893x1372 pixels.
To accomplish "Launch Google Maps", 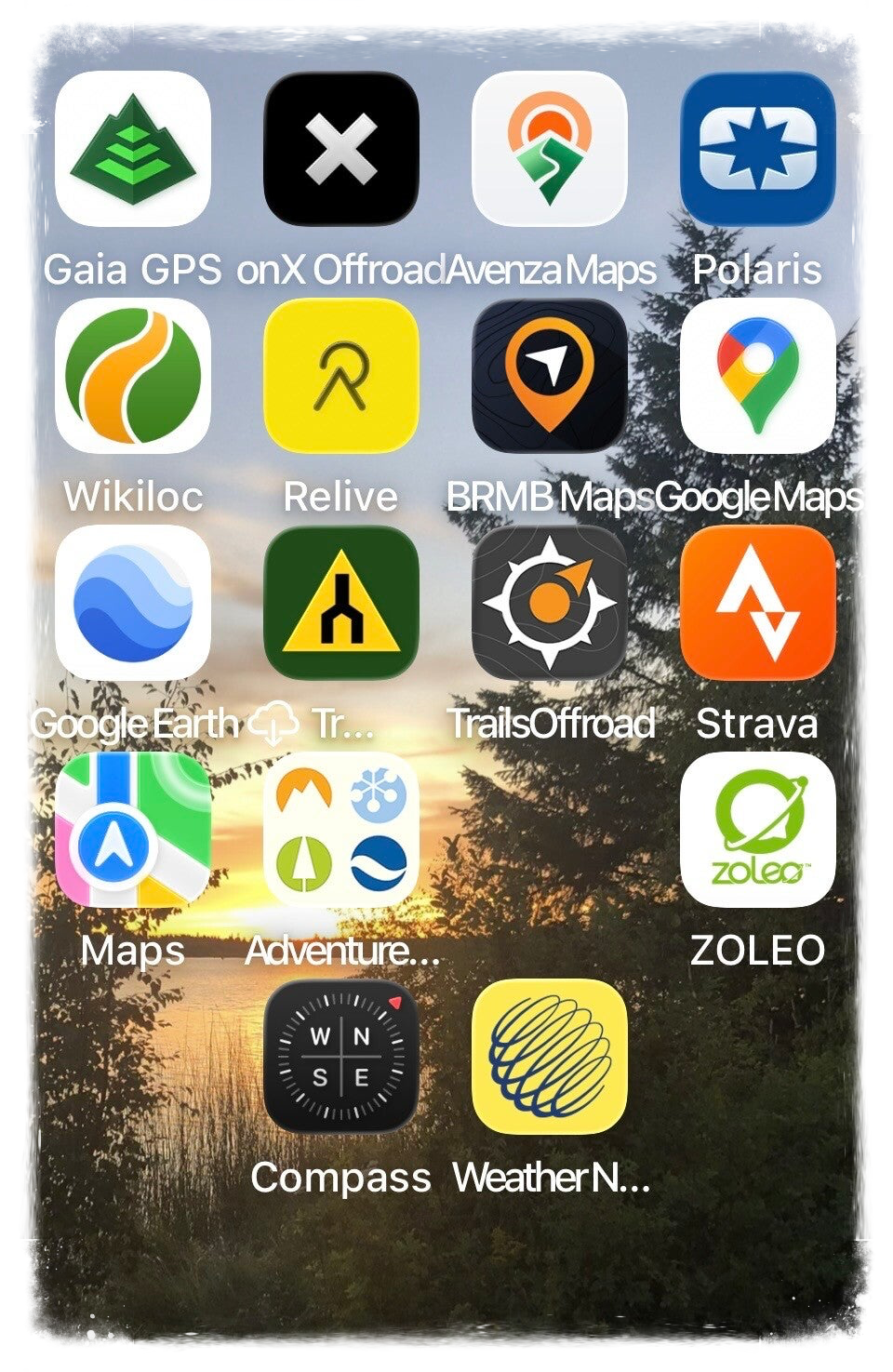I will pyautogui.click(x=757, y=376).
